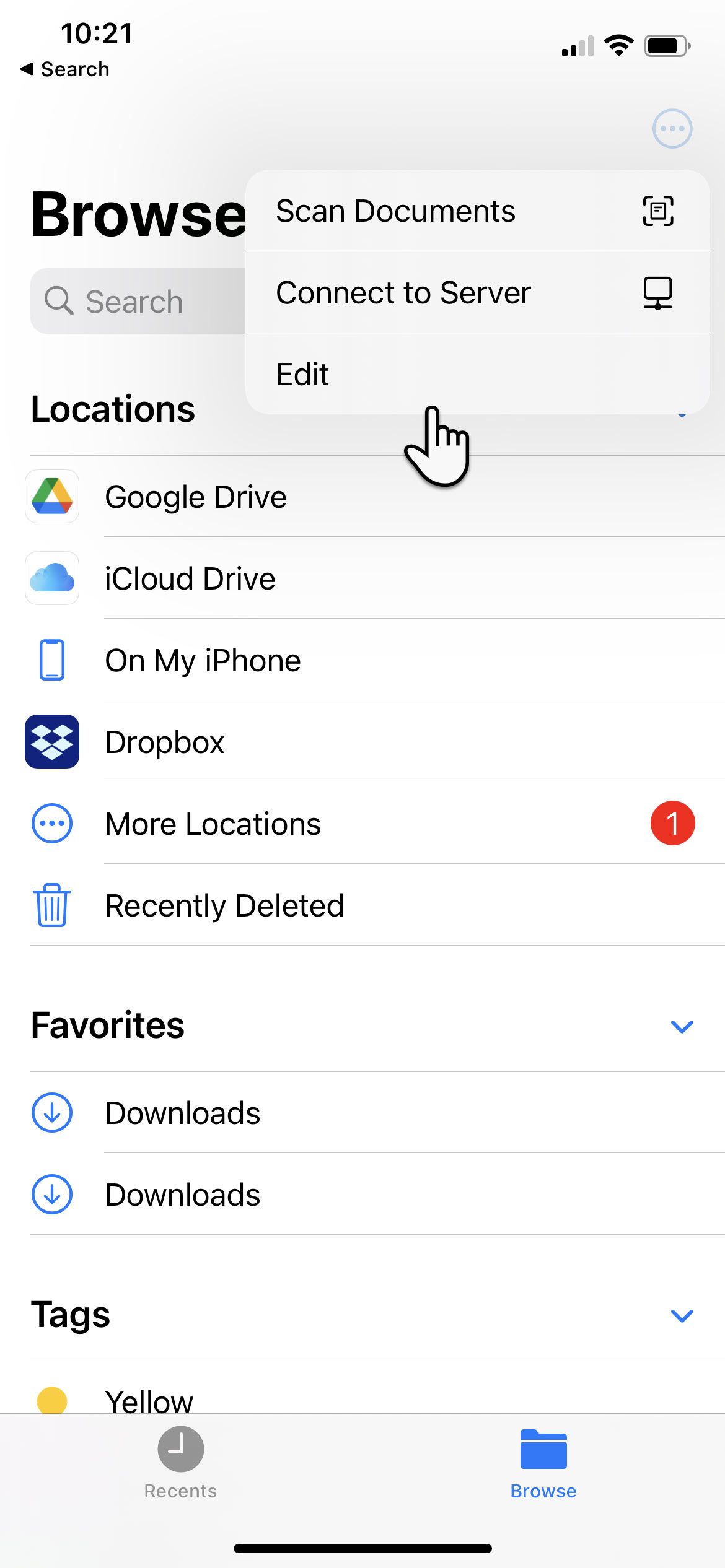This screenshot has width=725, height=1568.
Task: Tap Edit in the popup menu
Action: click(x=477, y=374)
